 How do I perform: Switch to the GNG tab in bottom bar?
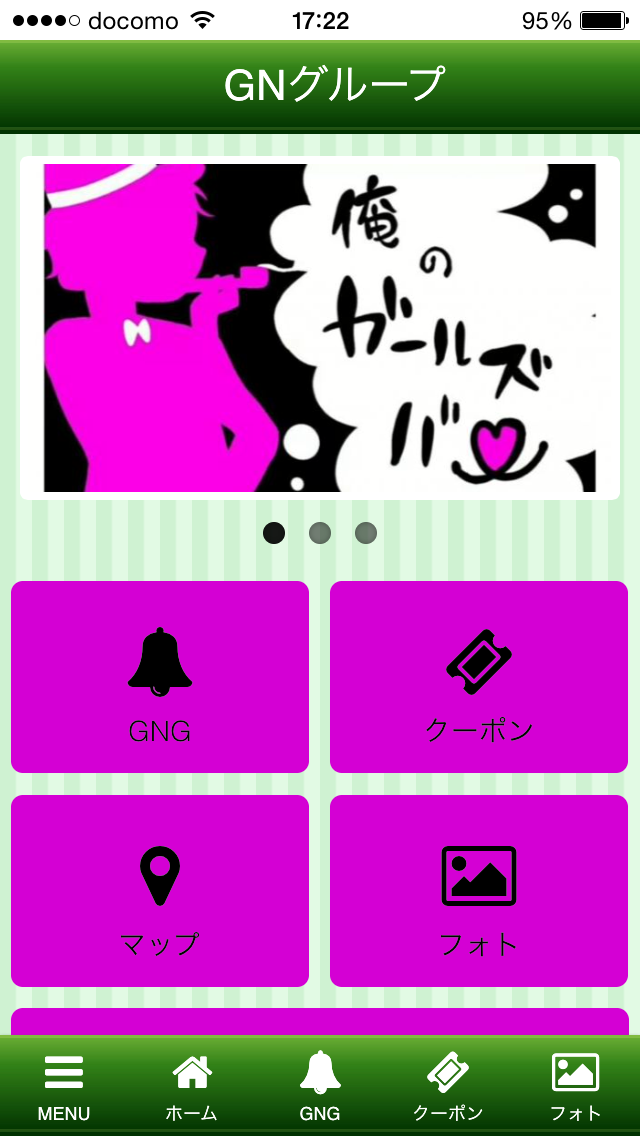pos(320,1086)
